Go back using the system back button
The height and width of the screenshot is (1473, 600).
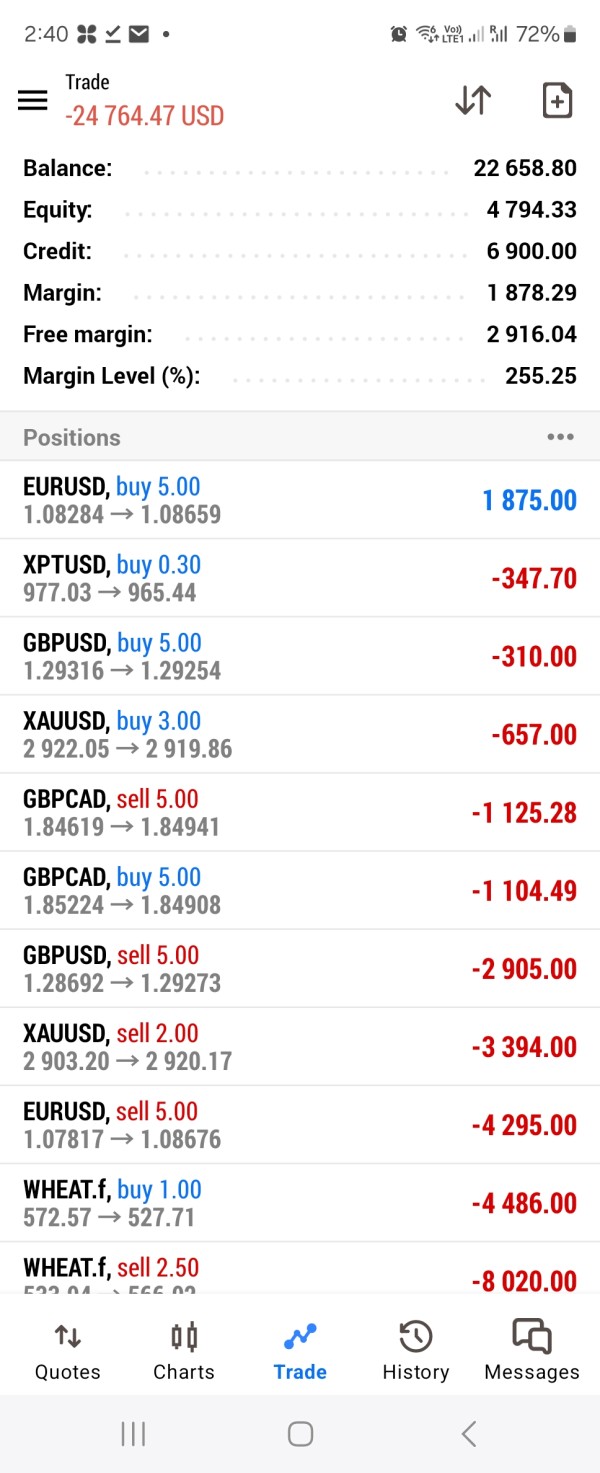468,1433
